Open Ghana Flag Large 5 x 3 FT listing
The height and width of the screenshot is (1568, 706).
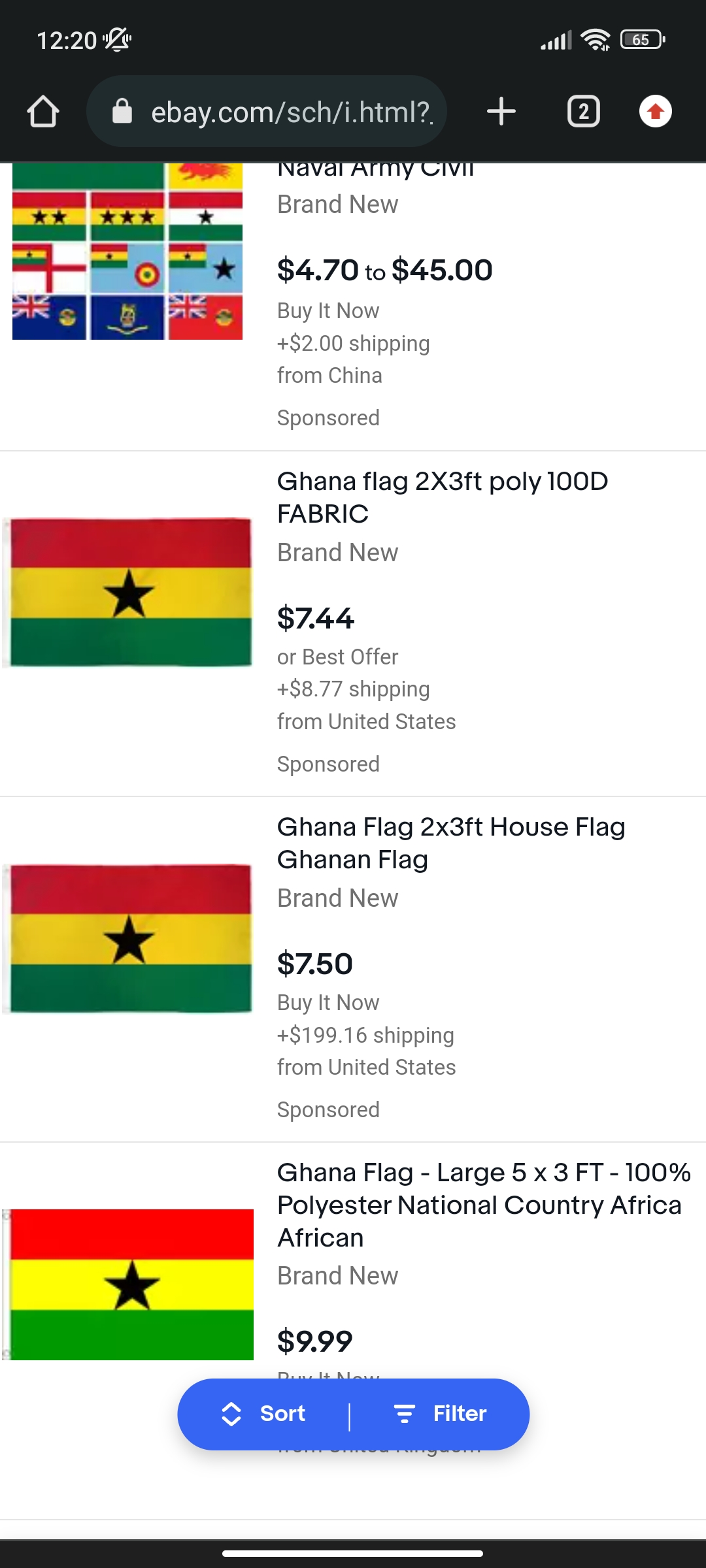[x=484, y=1205]
